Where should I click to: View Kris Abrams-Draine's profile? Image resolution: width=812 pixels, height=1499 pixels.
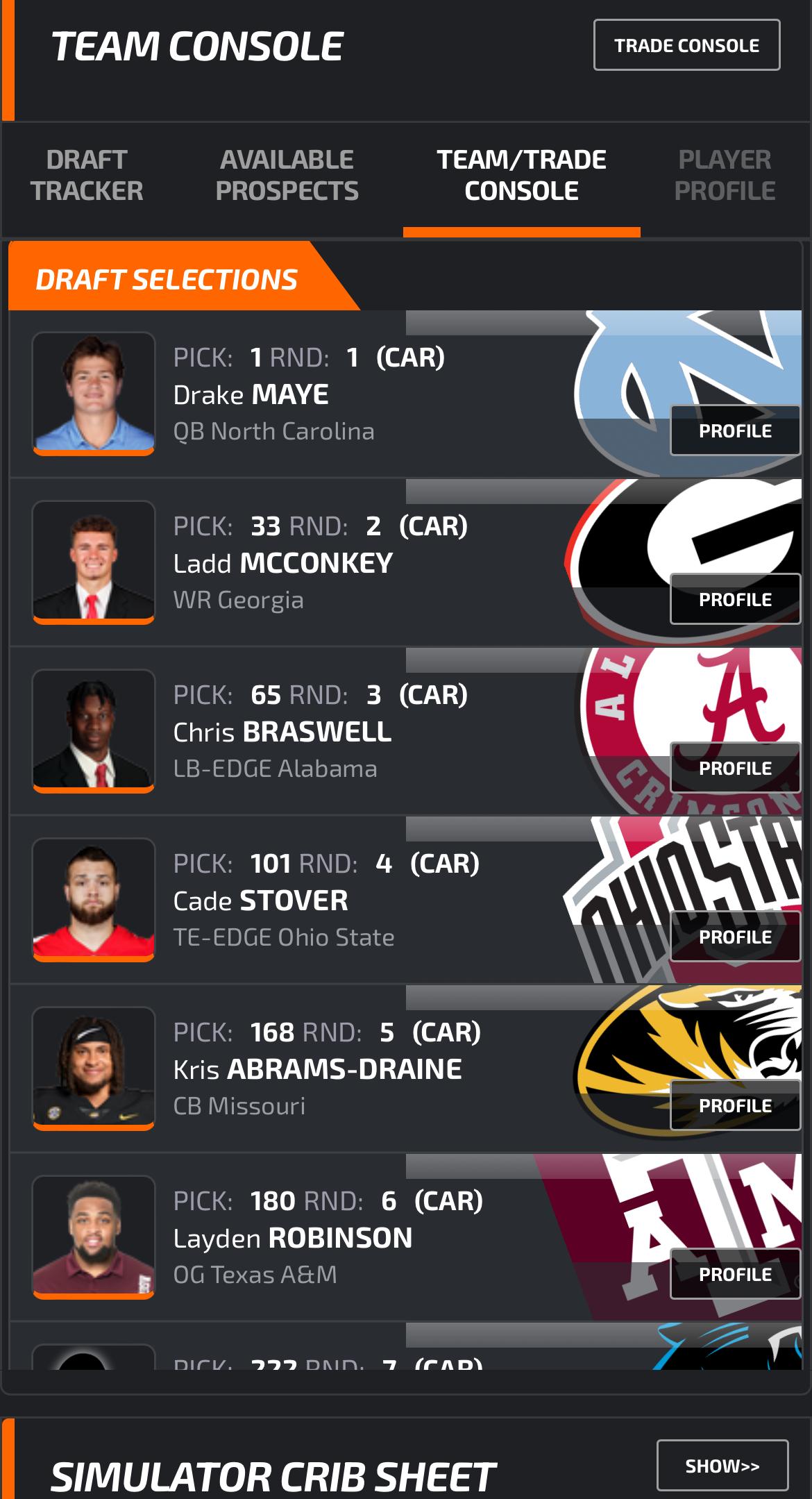pyautogui.click(x=735, y=1105)
